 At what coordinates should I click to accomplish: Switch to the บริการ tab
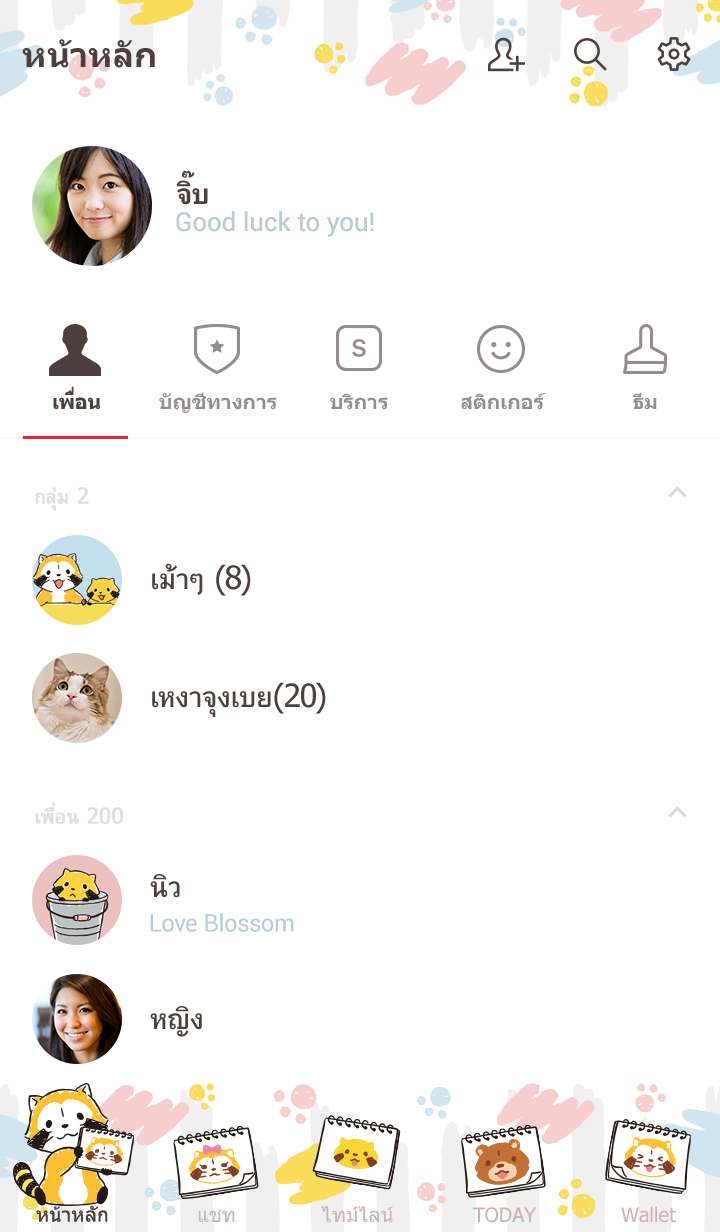coord(359,370)
